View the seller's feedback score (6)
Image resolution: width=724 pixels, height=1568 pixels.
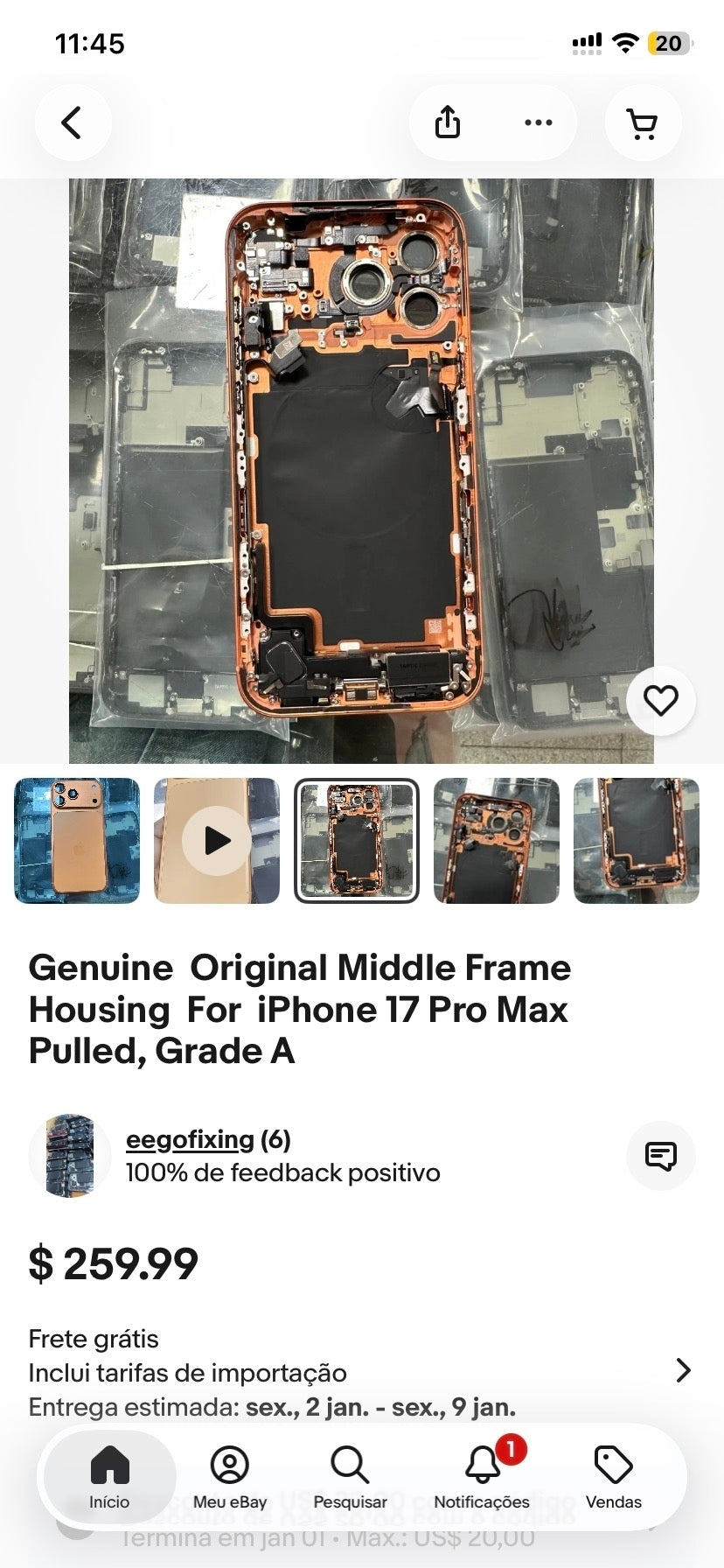(x=276, y=1139)
